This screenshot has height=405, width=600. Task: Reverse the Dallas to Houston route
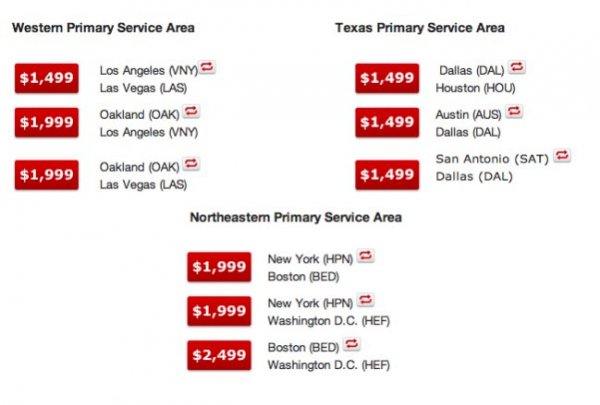[x=516, y=68]
